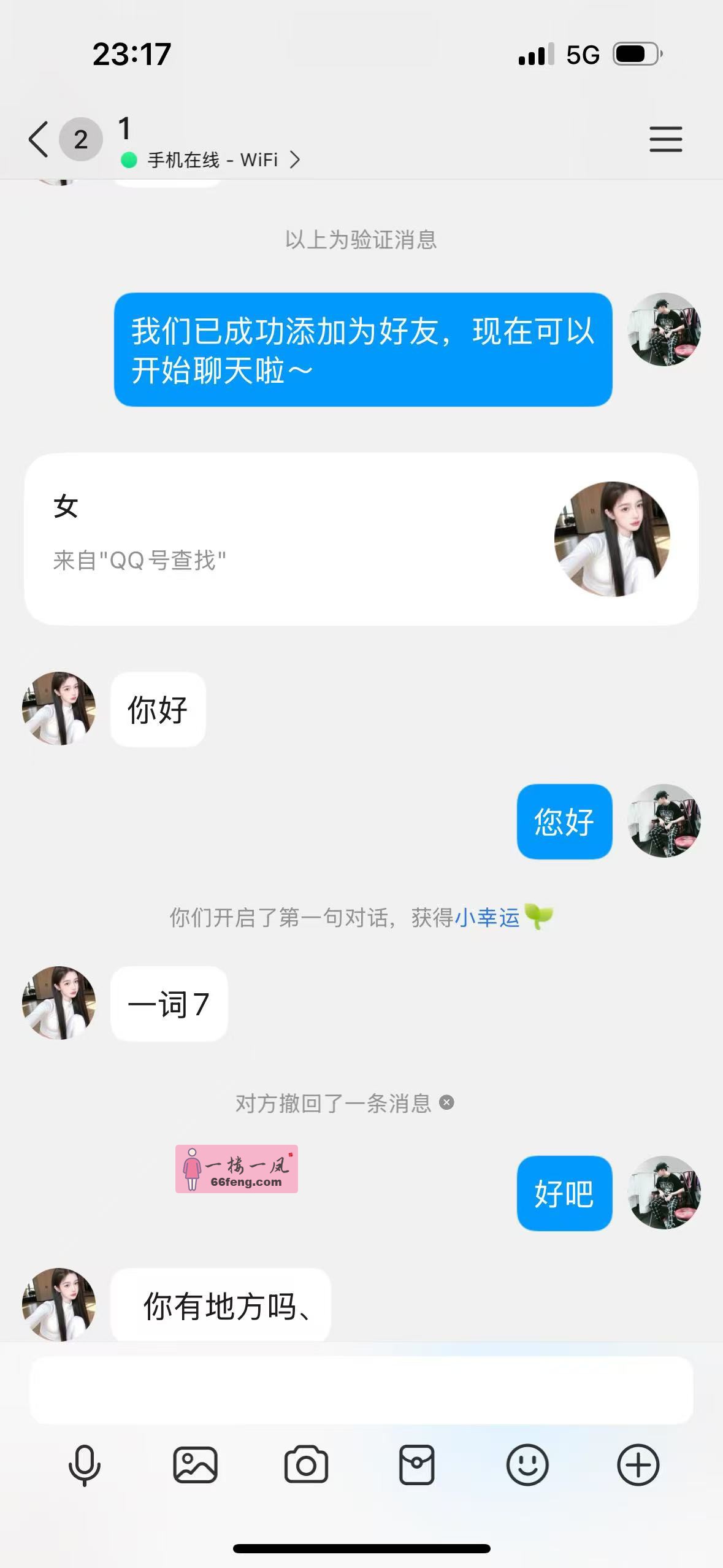Open the emoji panel

[527, 1466]
